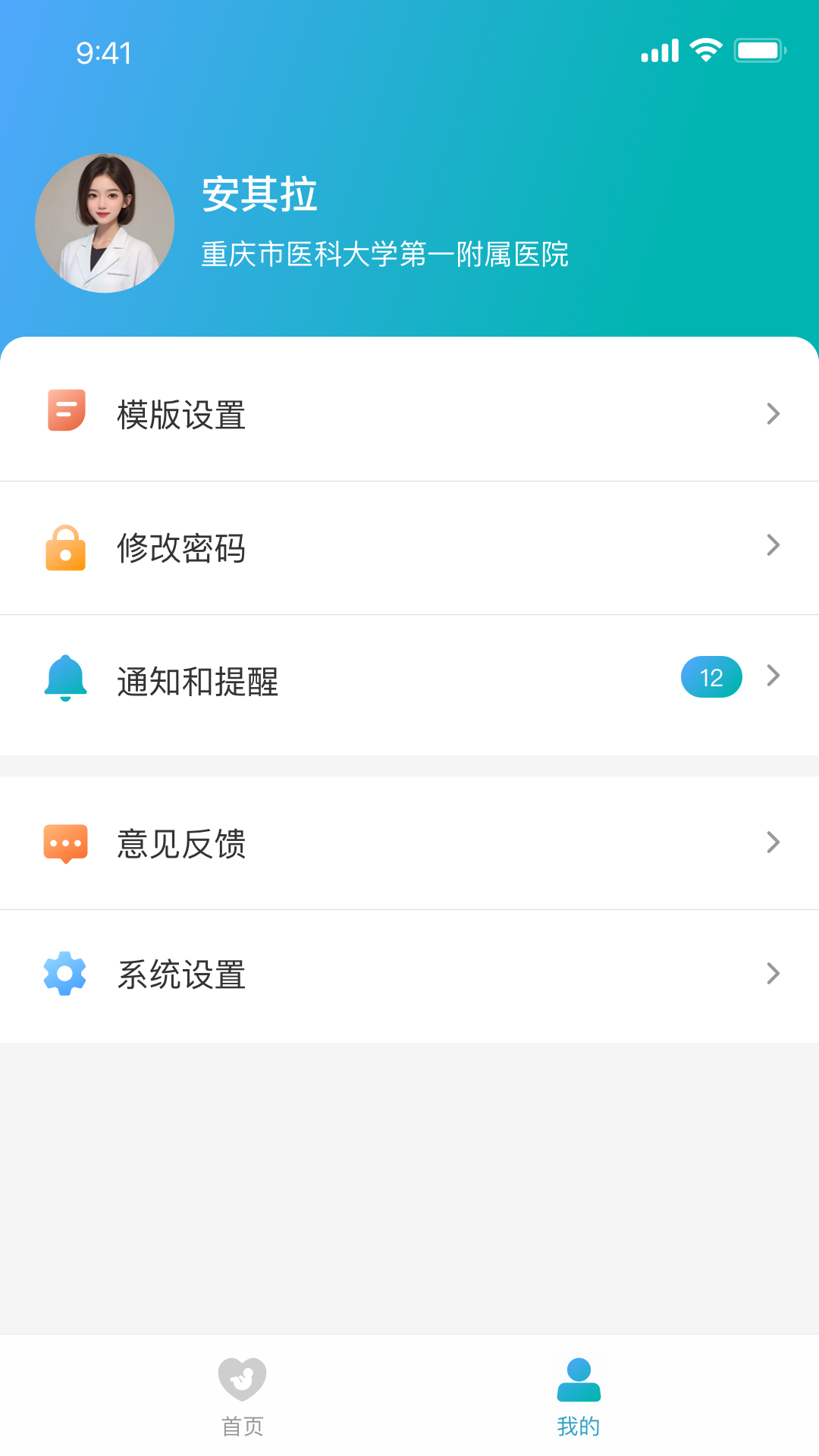819x1456 pixels.
Task: Switch to the 首页 tab
Action: coord(241,1398)
